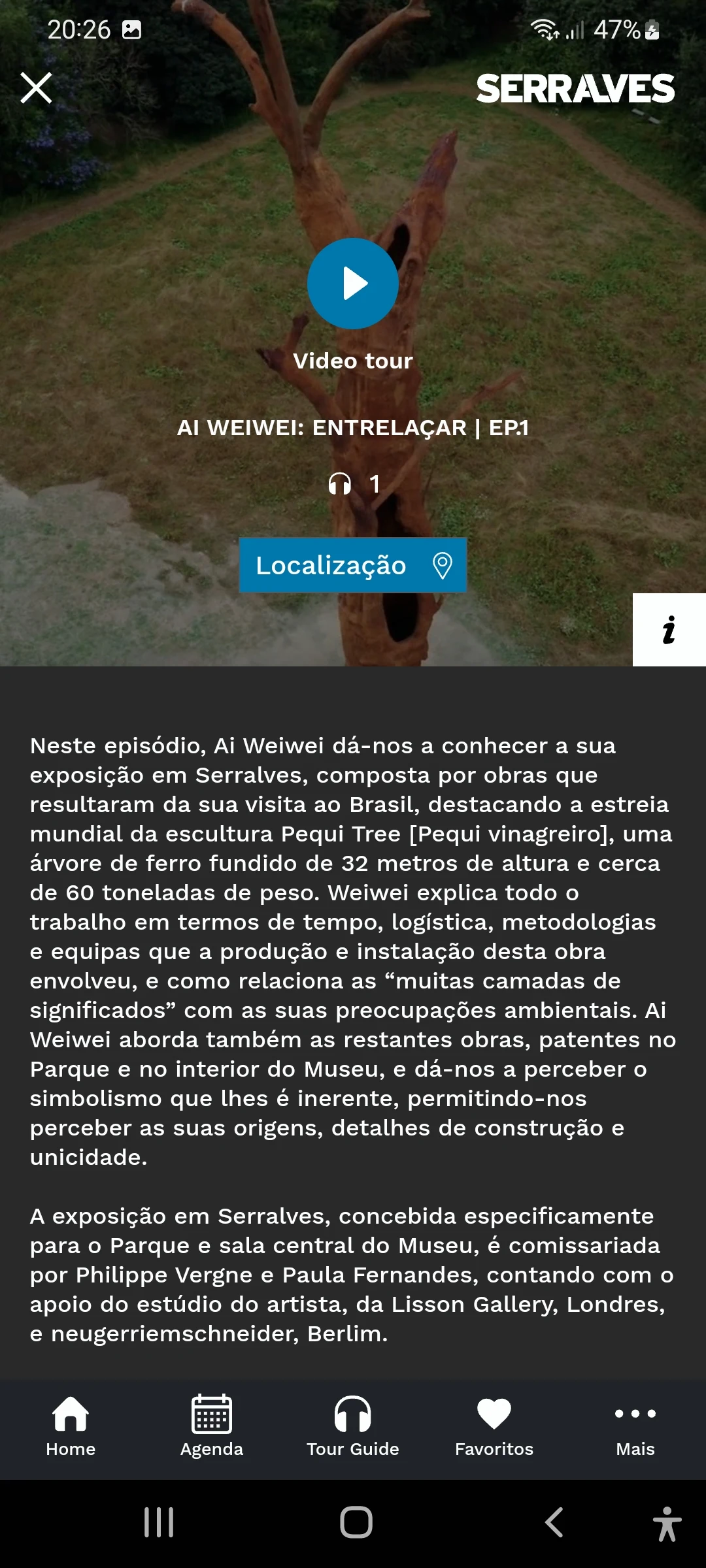This screenshot has width=706, height=1568.
Task: Open the system recent apps
Action: (x=159, y=1522)
